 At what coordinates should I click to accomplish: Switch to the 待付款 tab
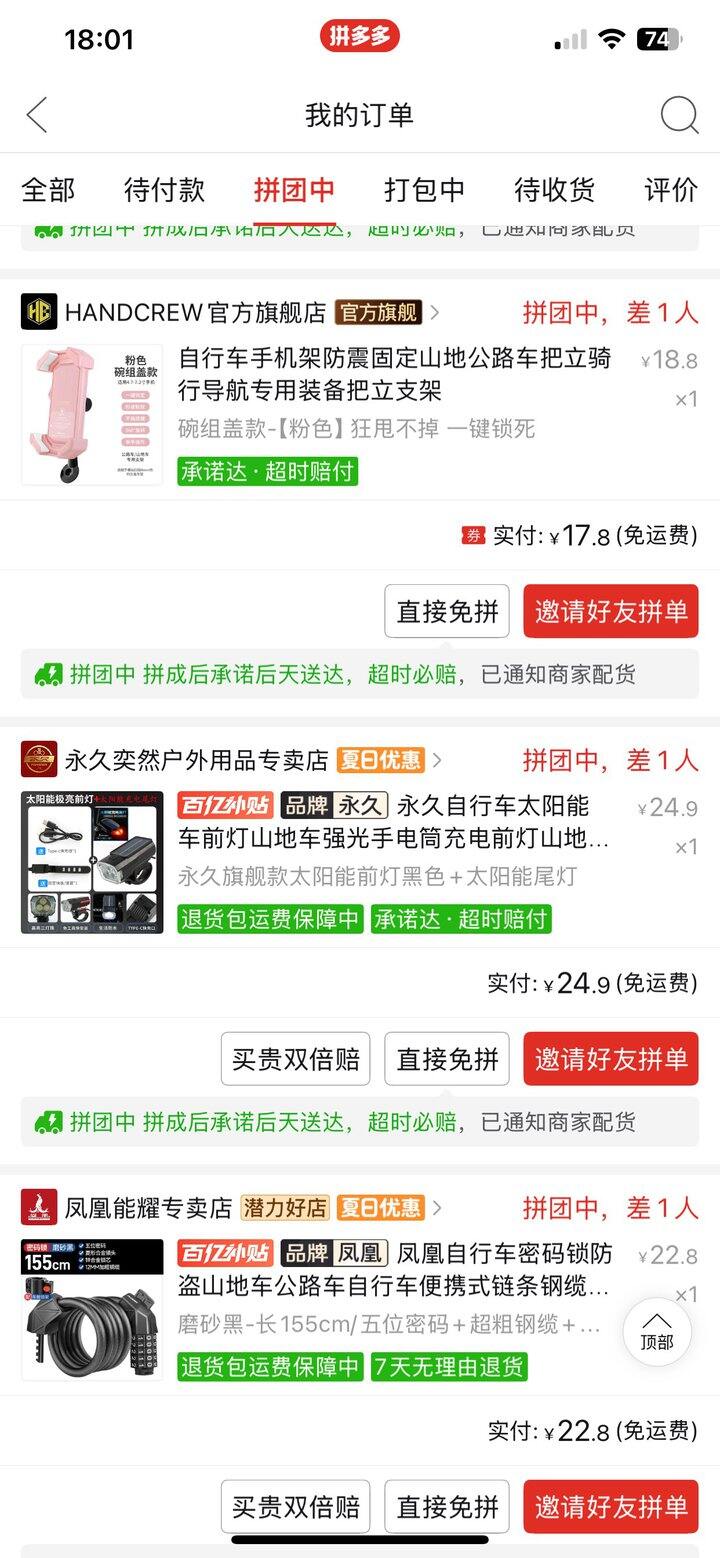pyautogui.click(x=164, y=189)
